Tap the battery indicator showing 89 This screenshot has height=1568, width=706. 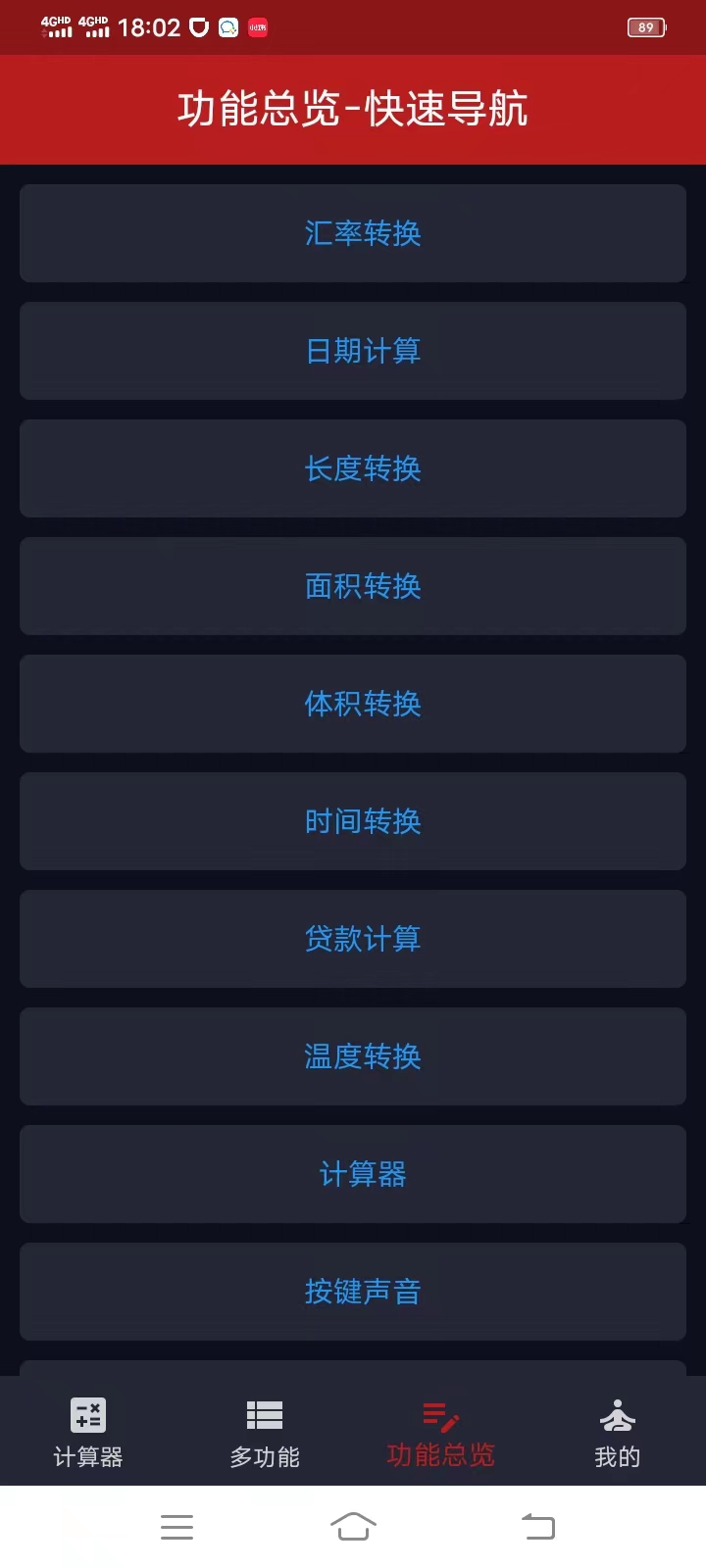tap(646, 27)
